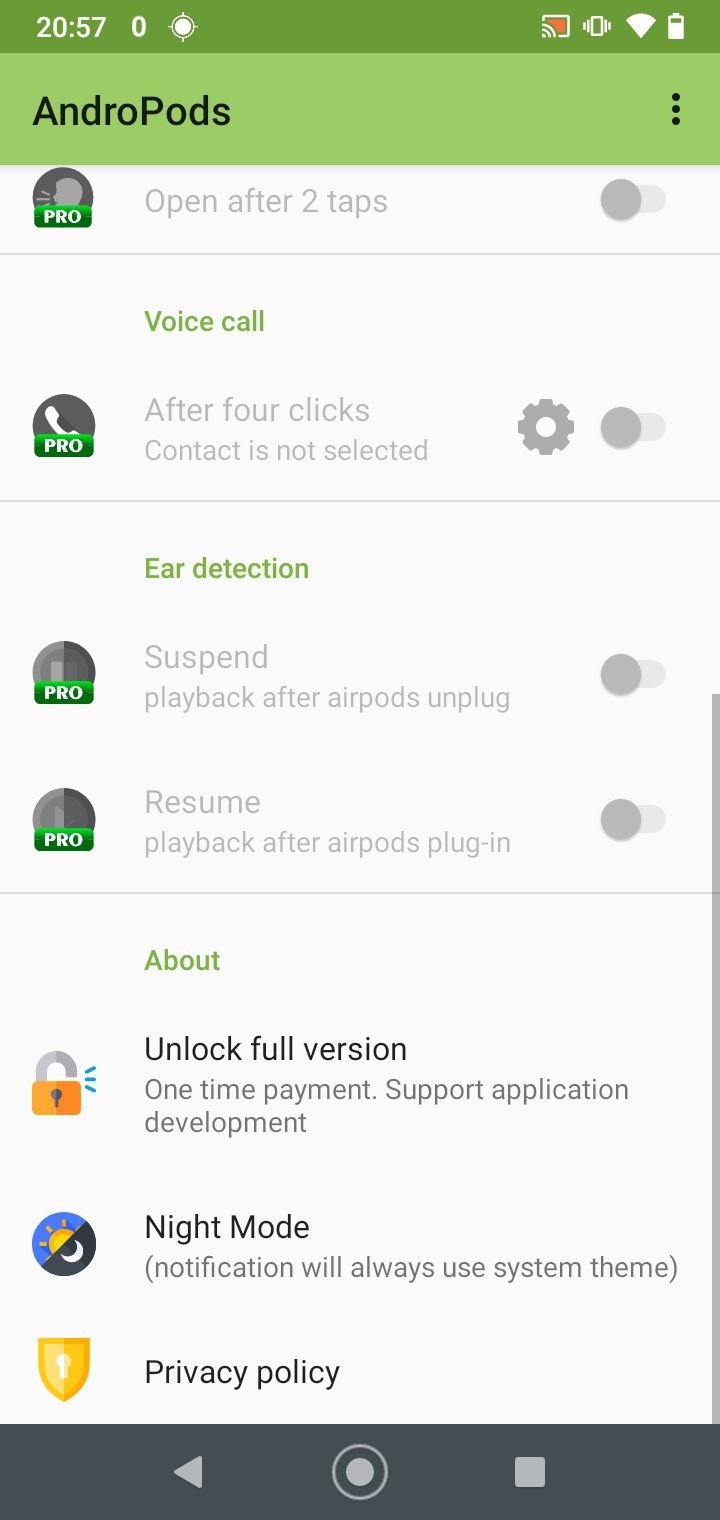Image resolution: width=720 pixels, height=1520 pixels.
Task: Go back using the system back button
Action: pyautogui.click(x=188, y=1472)
